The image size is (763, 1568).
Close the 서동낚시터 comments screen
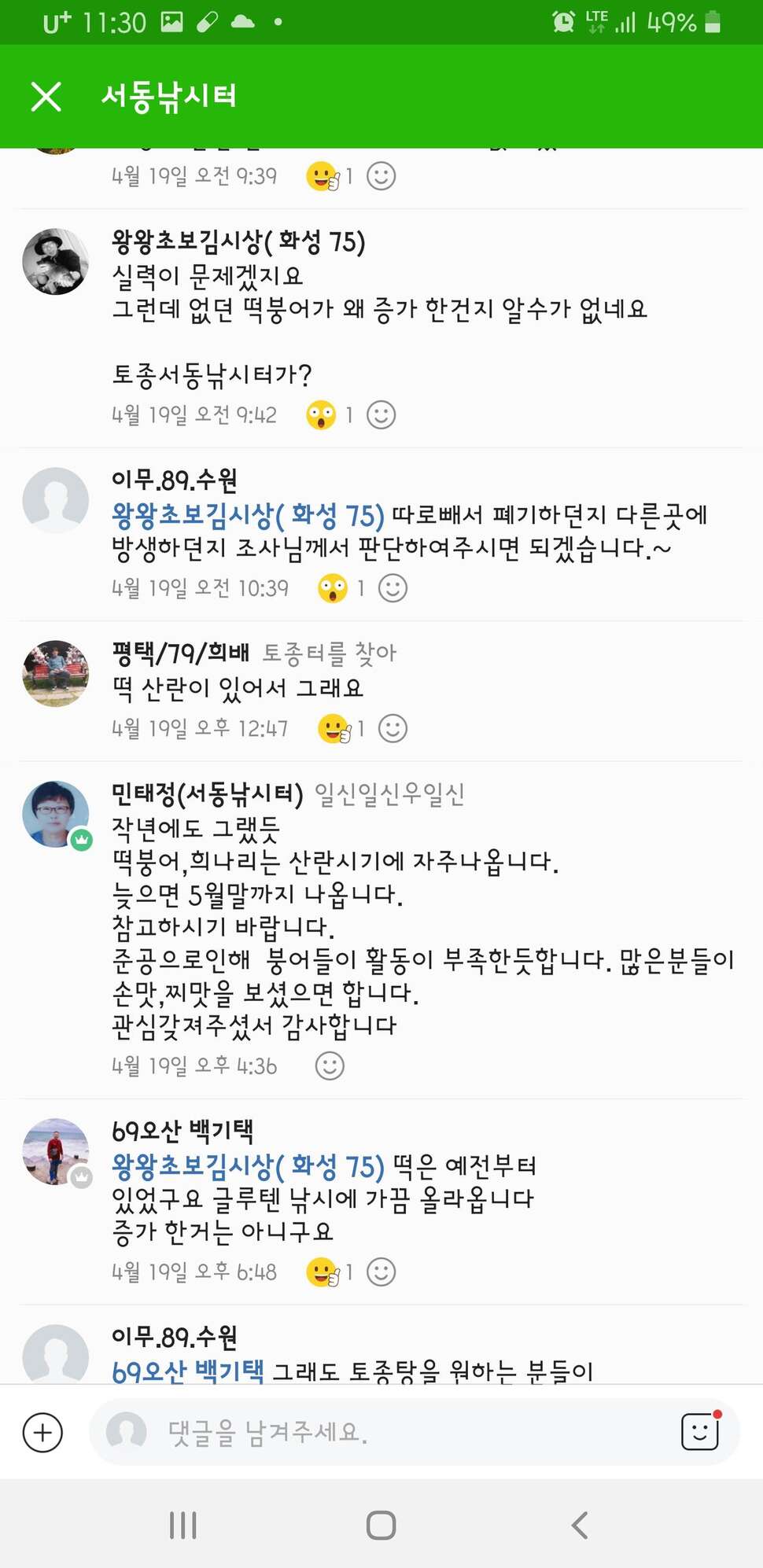coord(46,97)
